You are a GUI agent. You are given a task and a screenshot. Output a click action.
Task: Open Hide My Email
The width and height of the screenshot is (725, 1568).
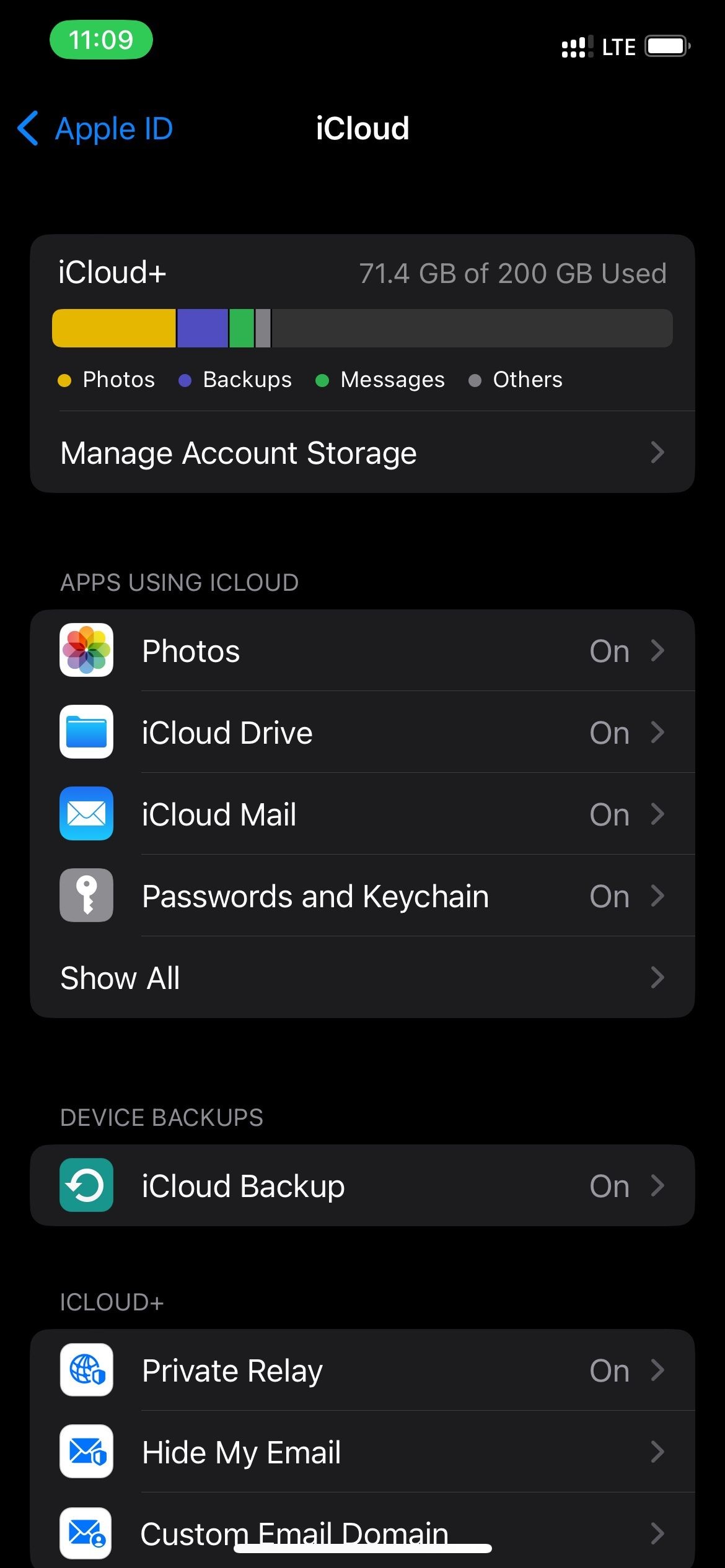[362, 1452]
